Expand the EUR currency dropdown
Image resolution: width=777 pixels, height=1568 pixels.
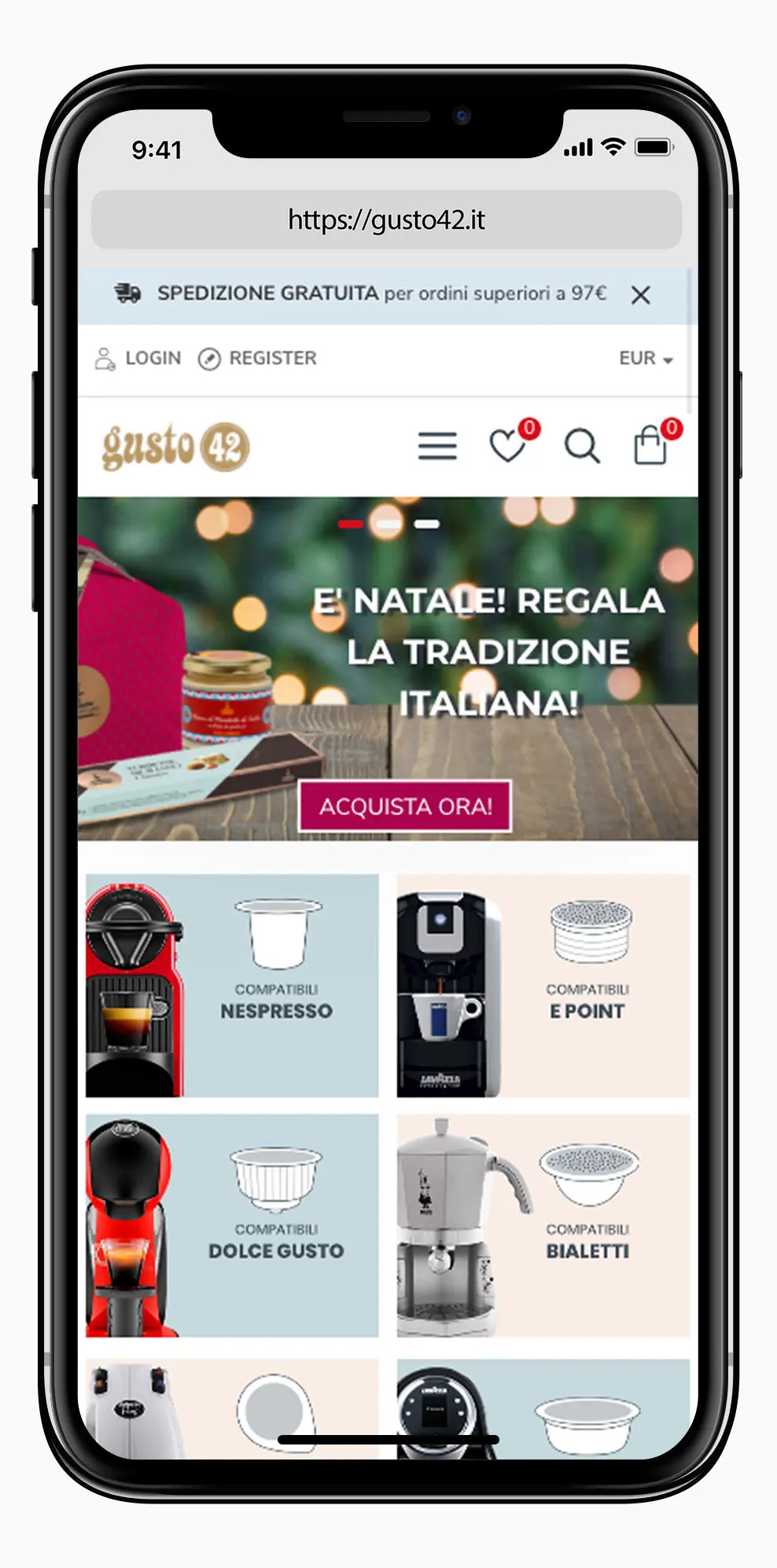pyautogui.click(x=646, y=359)
